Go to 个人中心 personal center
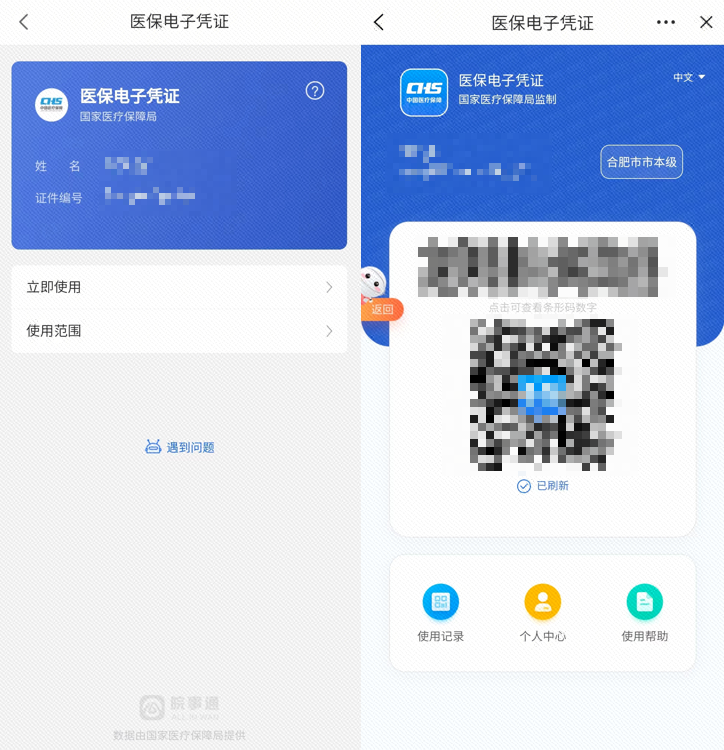Viewport: 724px width, 750px height. [543, 613]
